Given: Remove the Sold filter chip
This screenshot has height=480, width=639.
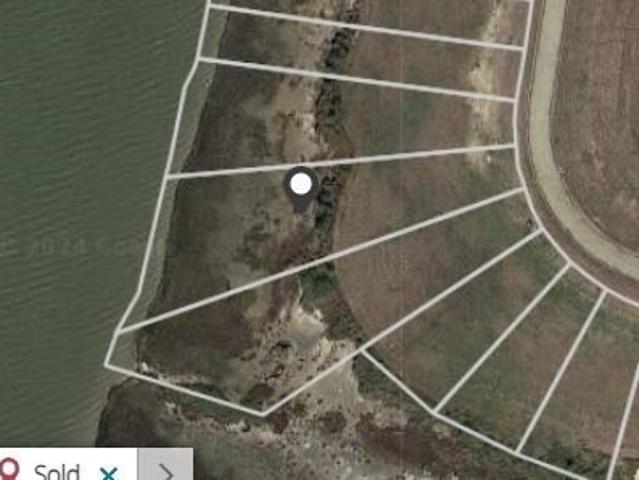Looking at the screenshot, I should point(109,471).
